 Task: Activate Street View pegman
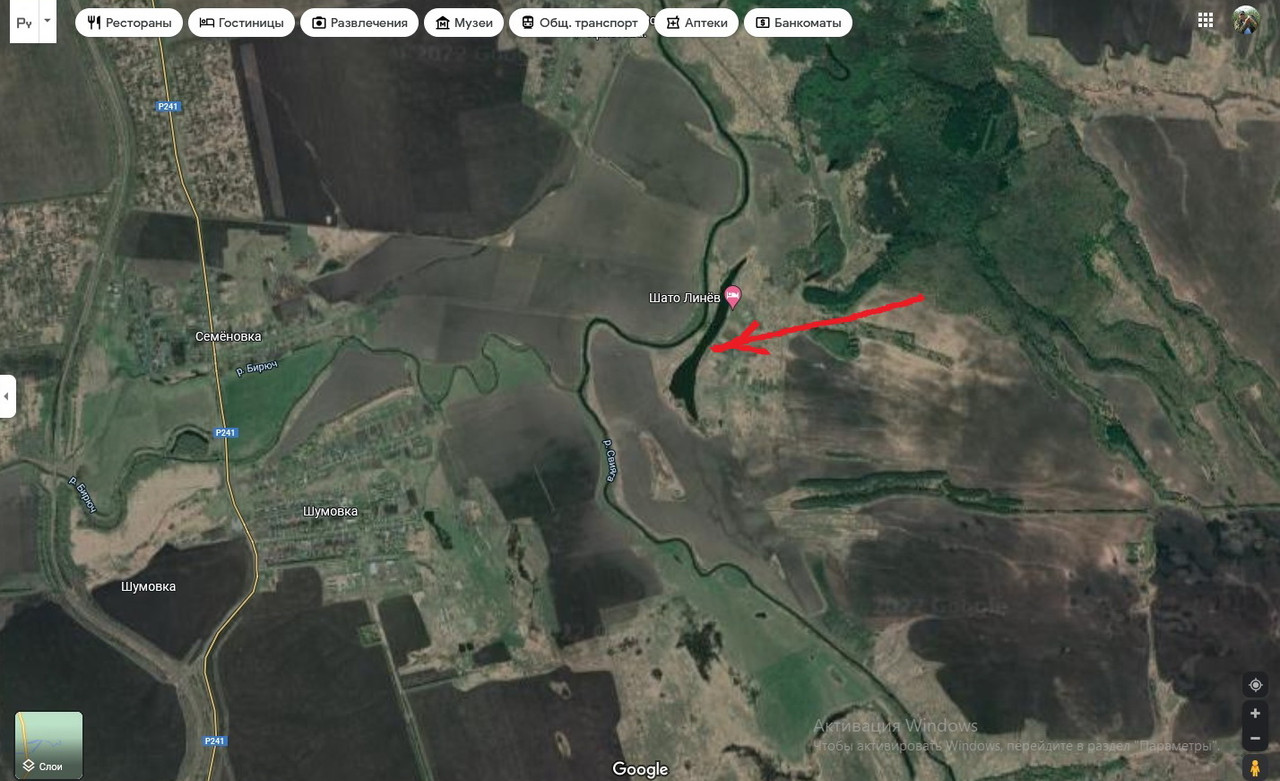tap(1255, 768)
